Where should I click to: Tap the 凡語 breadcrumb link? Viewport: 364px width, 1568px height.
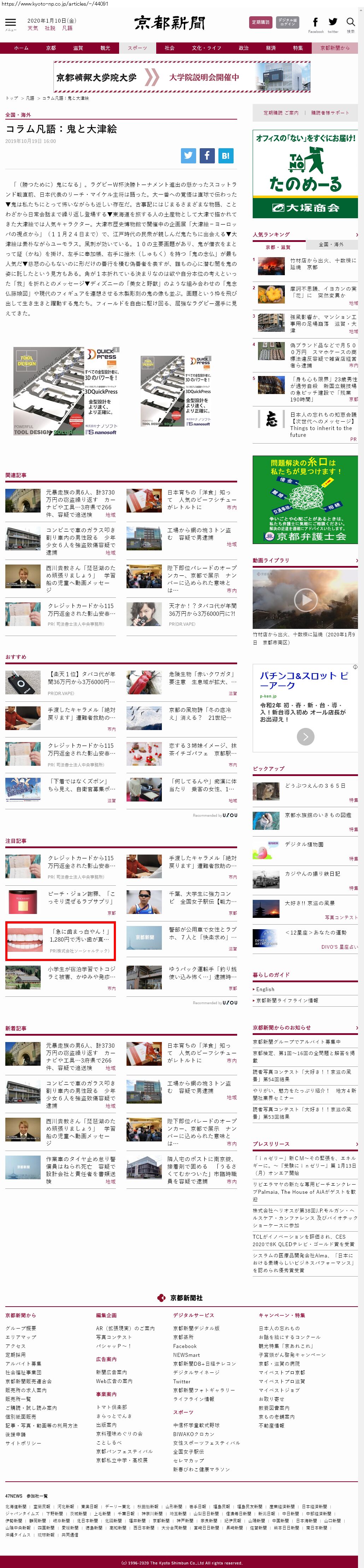coord(30,98)
